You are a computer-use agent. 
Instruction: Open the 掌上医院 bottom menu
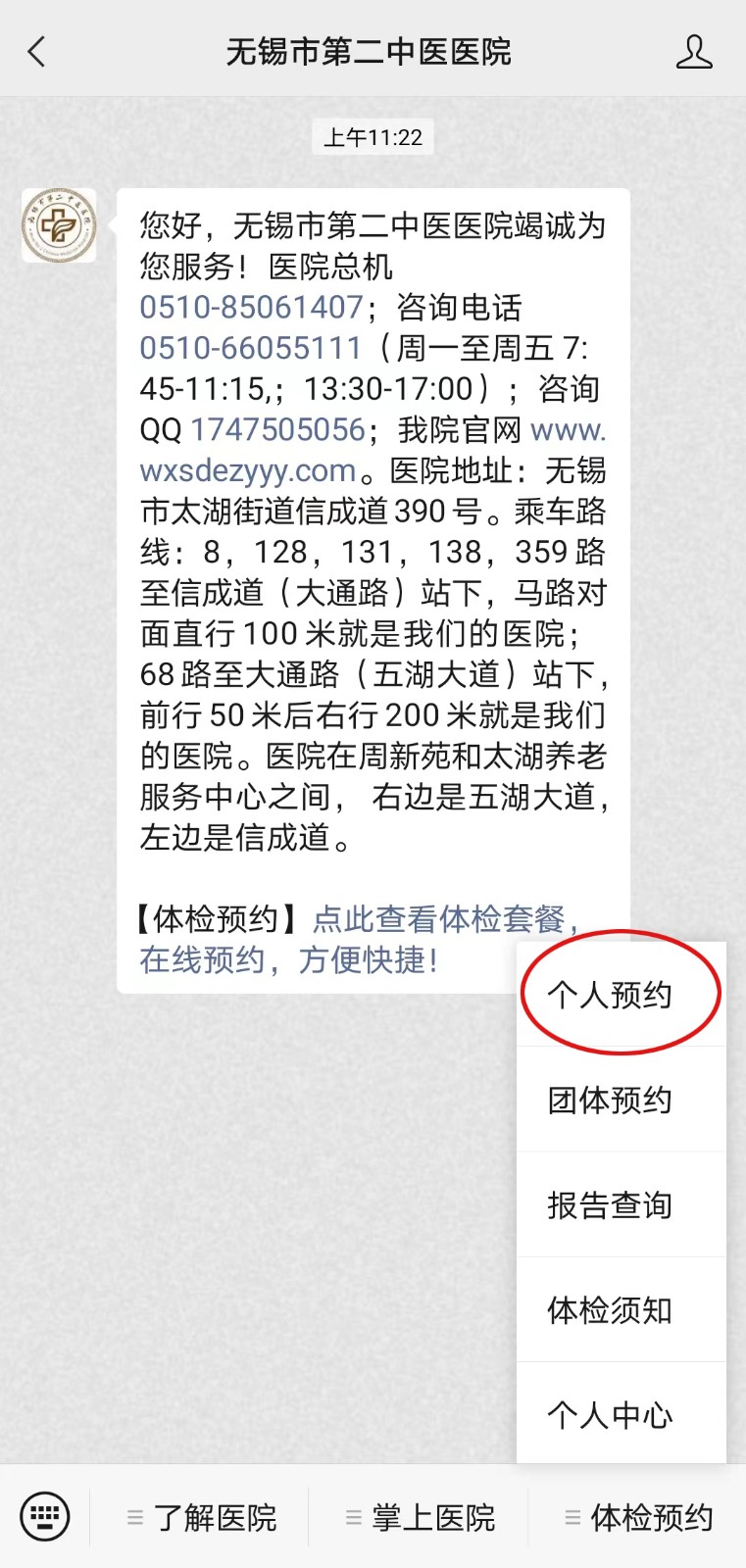coord(421,1518)
